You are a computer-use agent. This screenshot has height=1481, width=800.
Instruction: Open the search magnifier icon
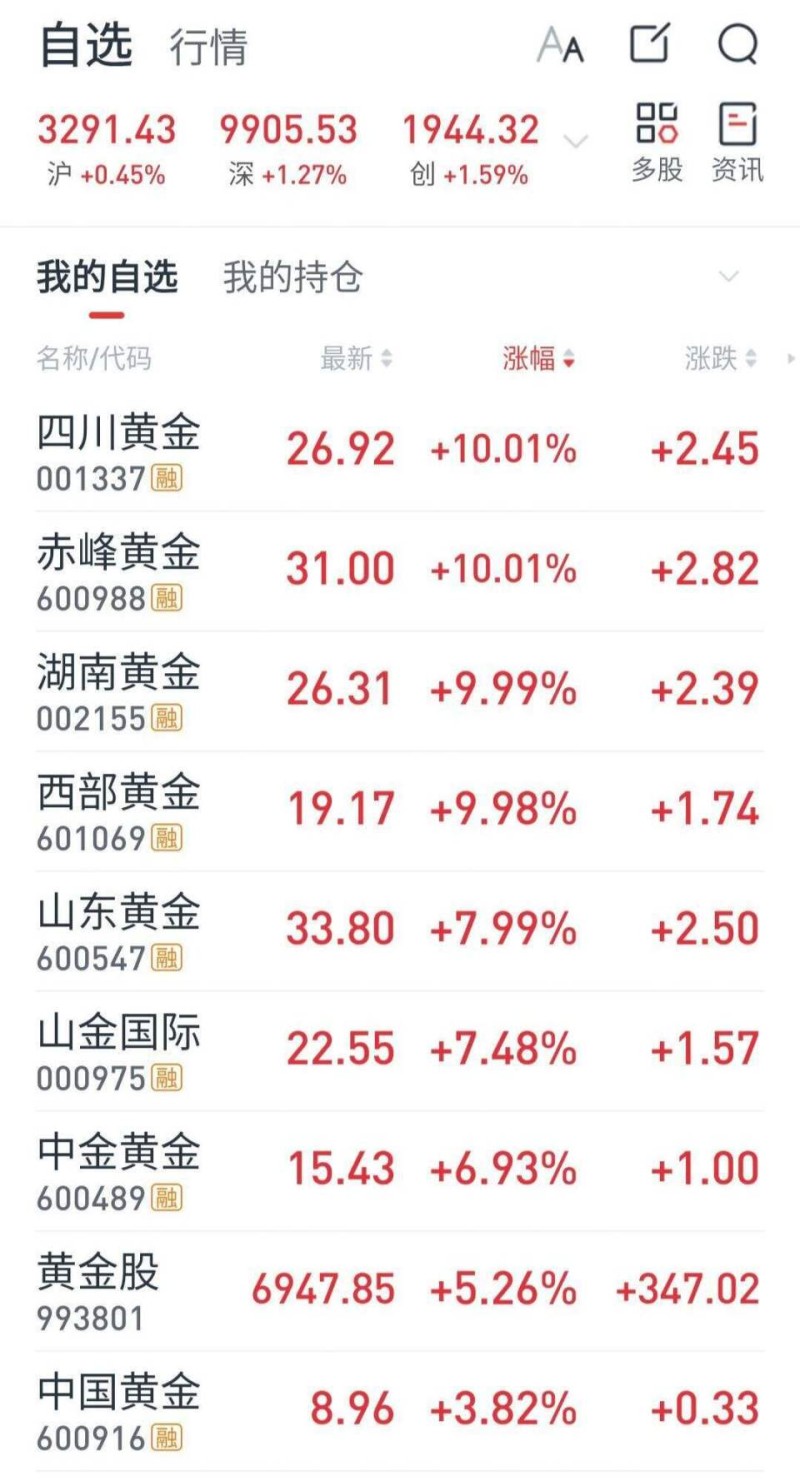point(738,45)
